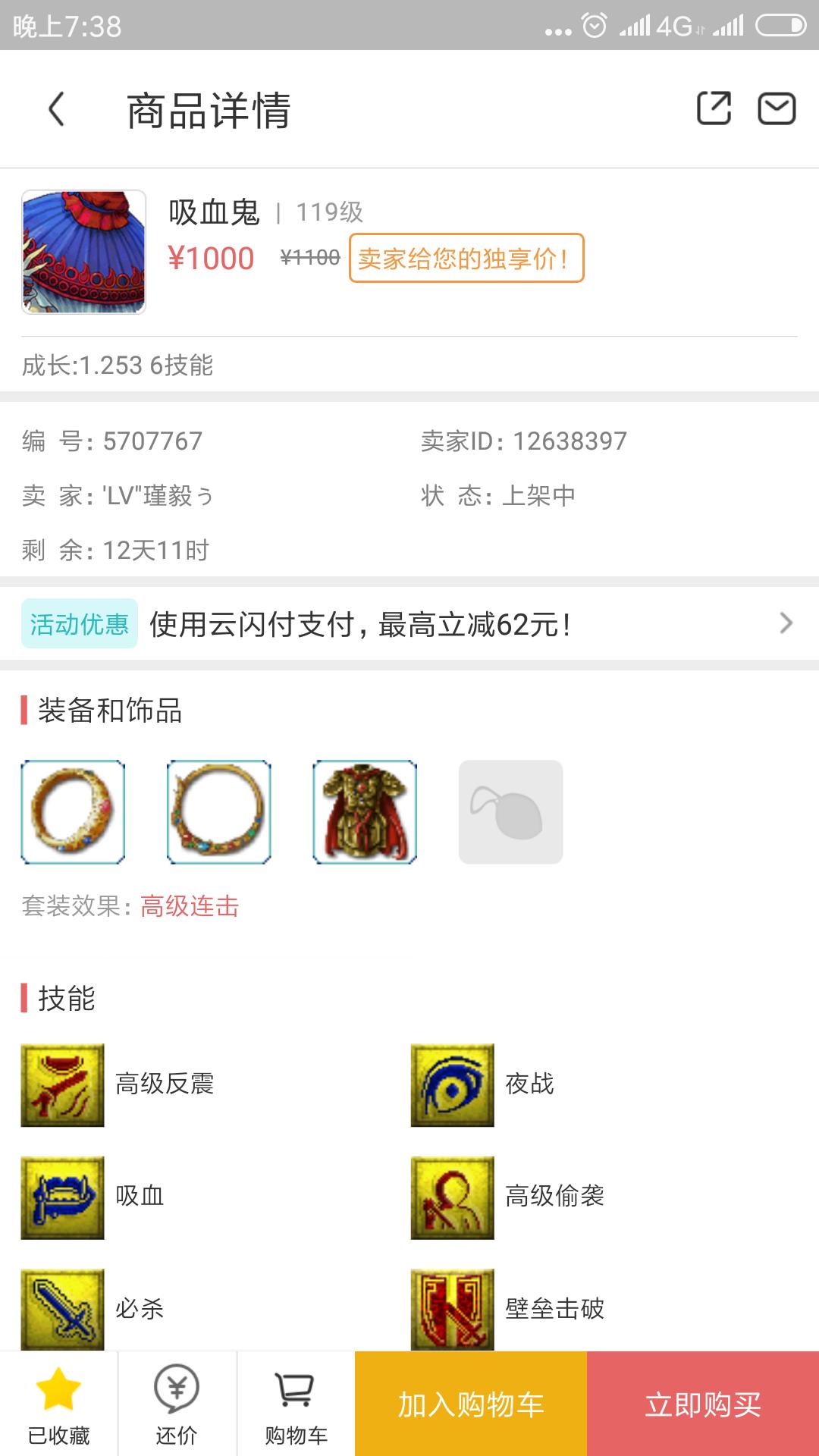Open the 夜战 skill icon
Screen dimensions: 819x1456
[x=452, y=1084]
